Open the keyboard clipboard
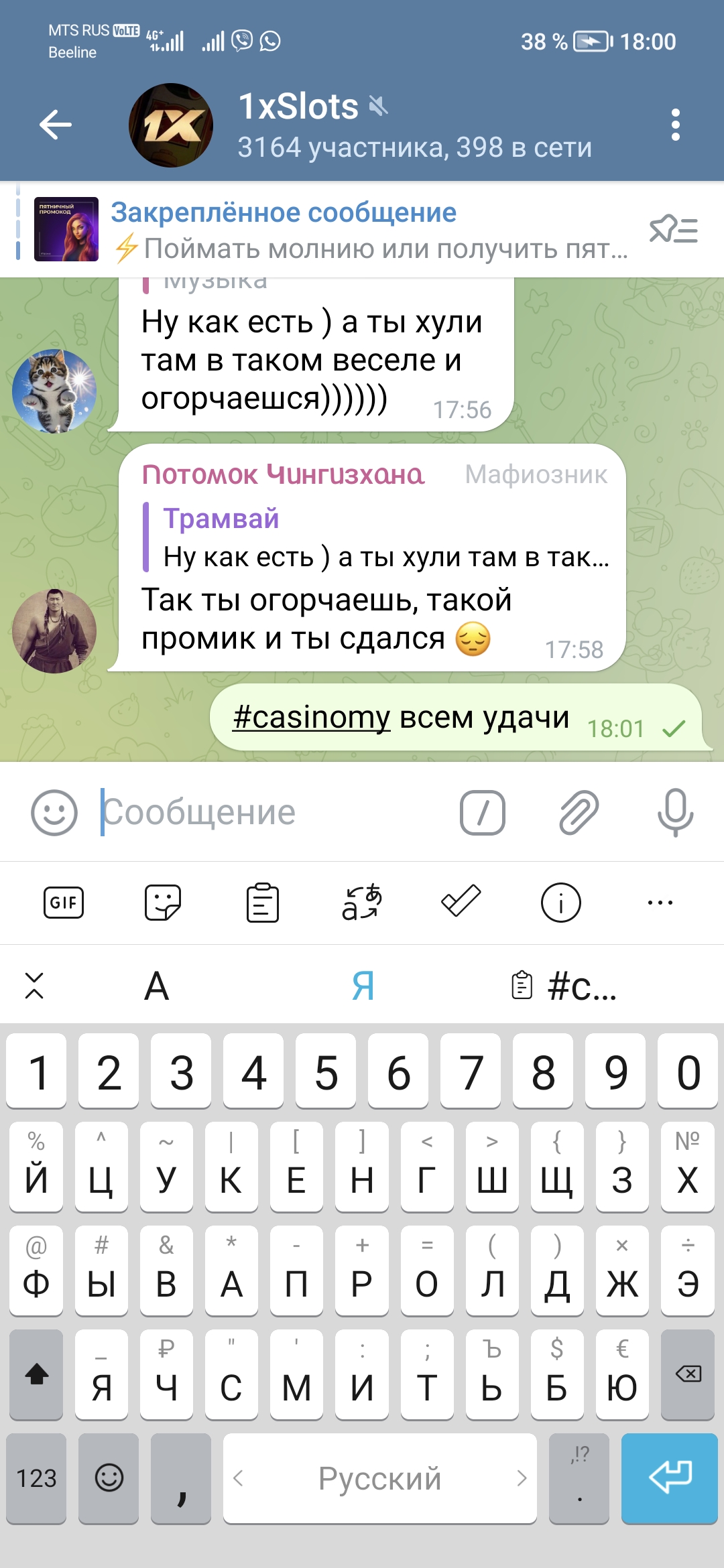This screenshot has width=724, height=1568. point(262,903)
